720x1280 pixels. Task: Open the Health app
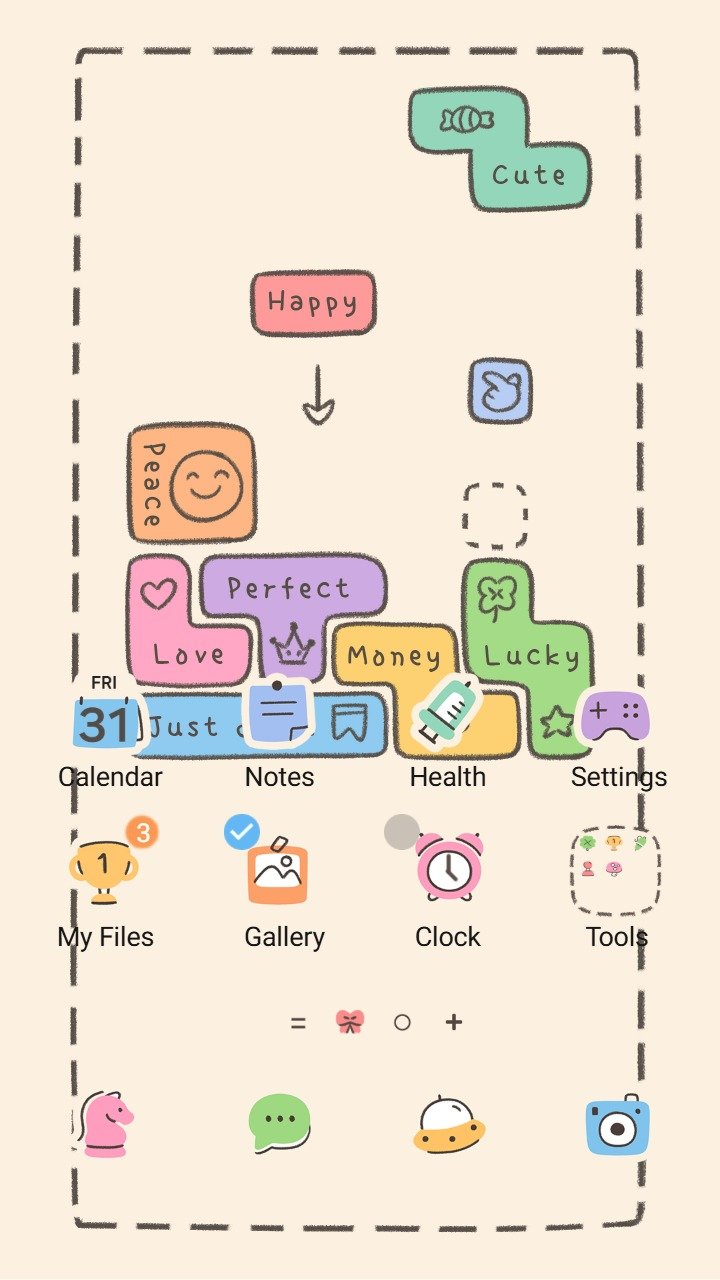pyautogui.click(x=447, y=713)
